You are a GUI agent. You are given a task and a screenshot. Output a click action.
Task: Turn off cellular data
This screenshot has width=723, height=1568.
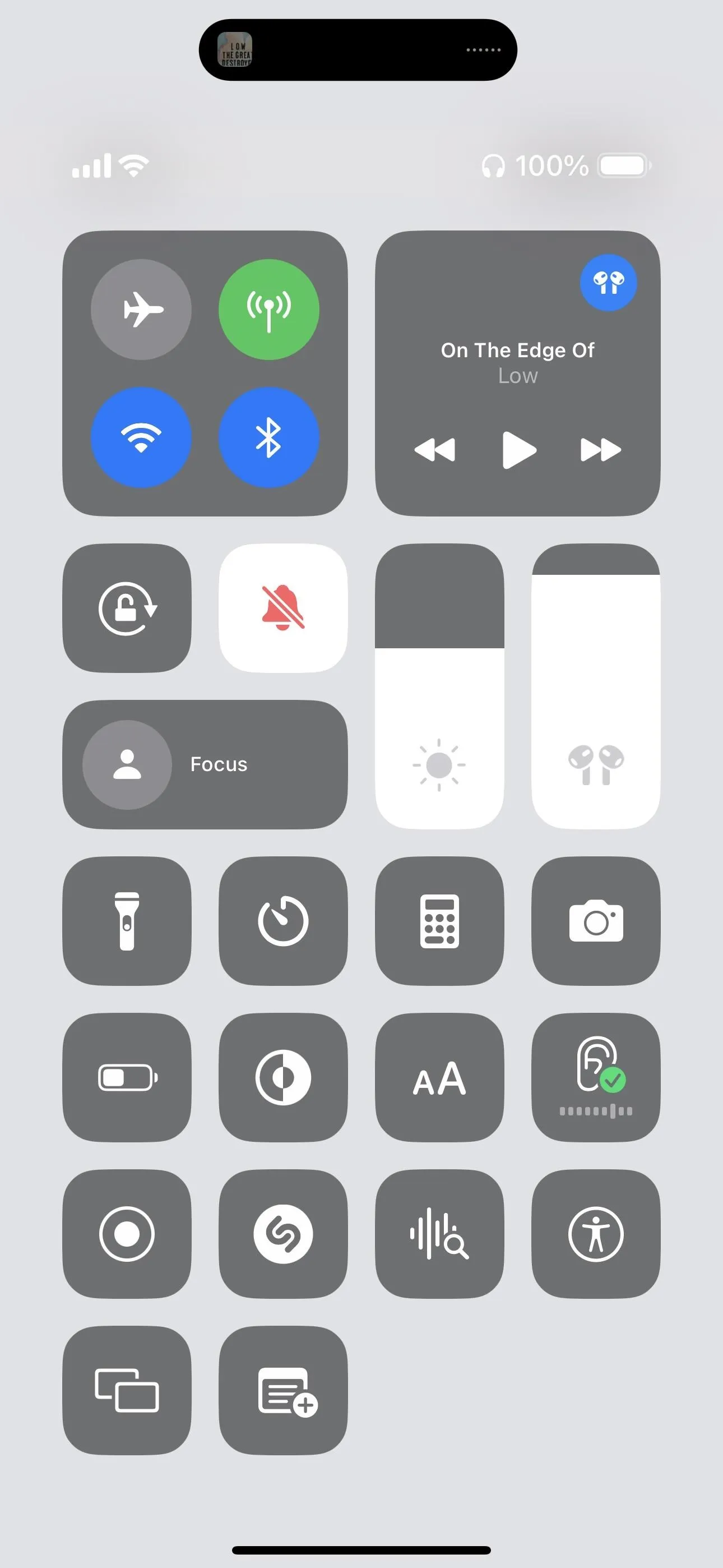[269, 309]
